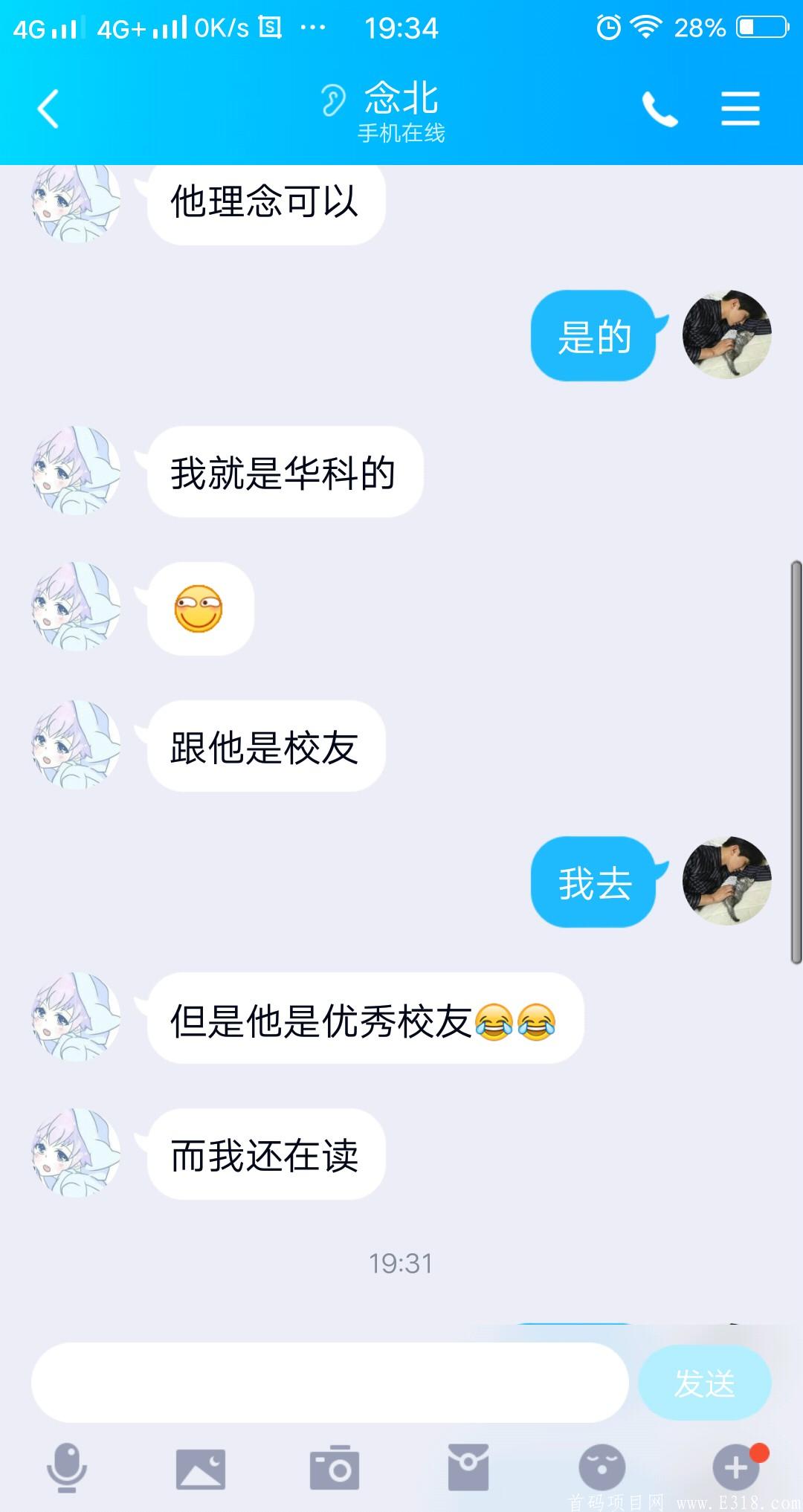Tap the back arrow to exit chat

(x=46, y=108)
